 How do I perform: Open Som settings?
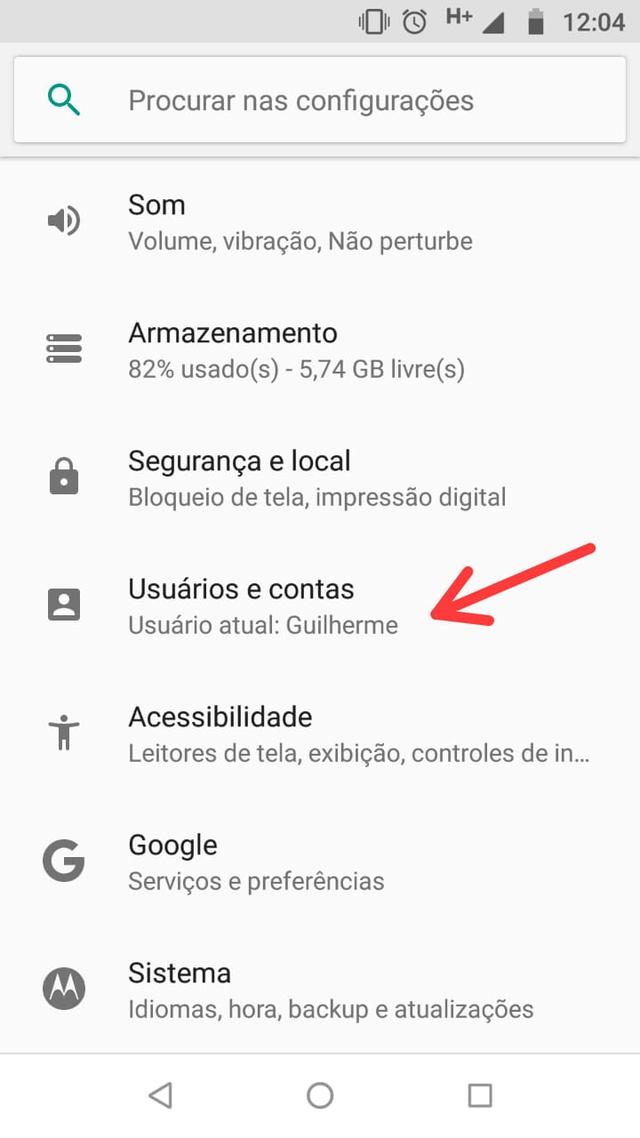pos(300,222)
